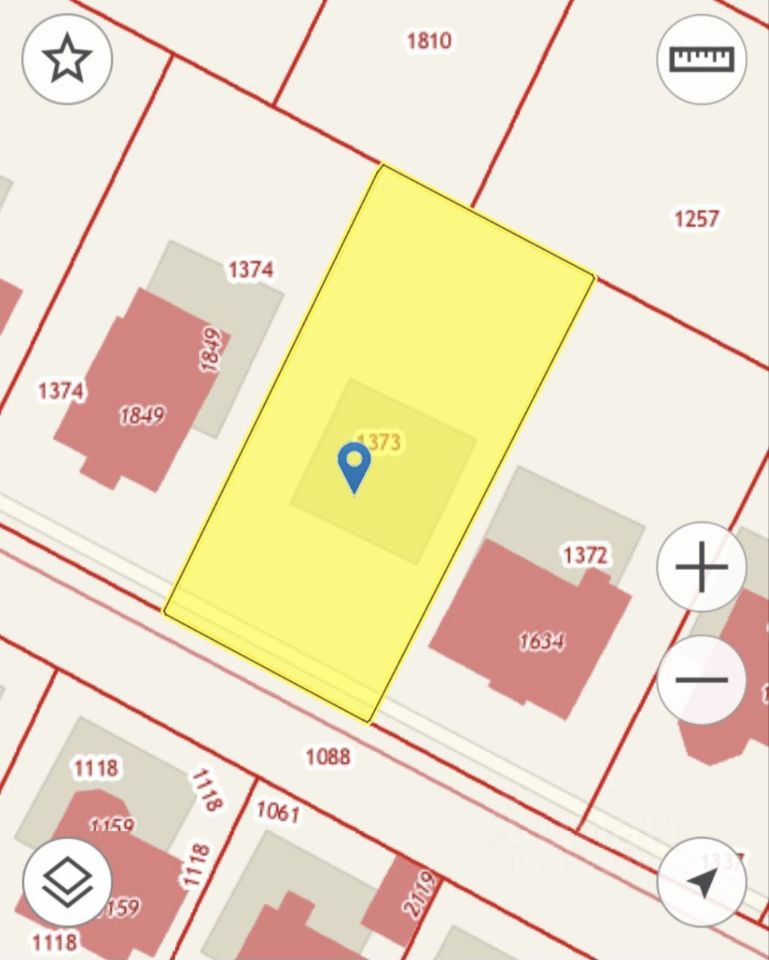The image size is (769, 960).
Task: Open the ruler measurement tool
Action: pos(701,59)
